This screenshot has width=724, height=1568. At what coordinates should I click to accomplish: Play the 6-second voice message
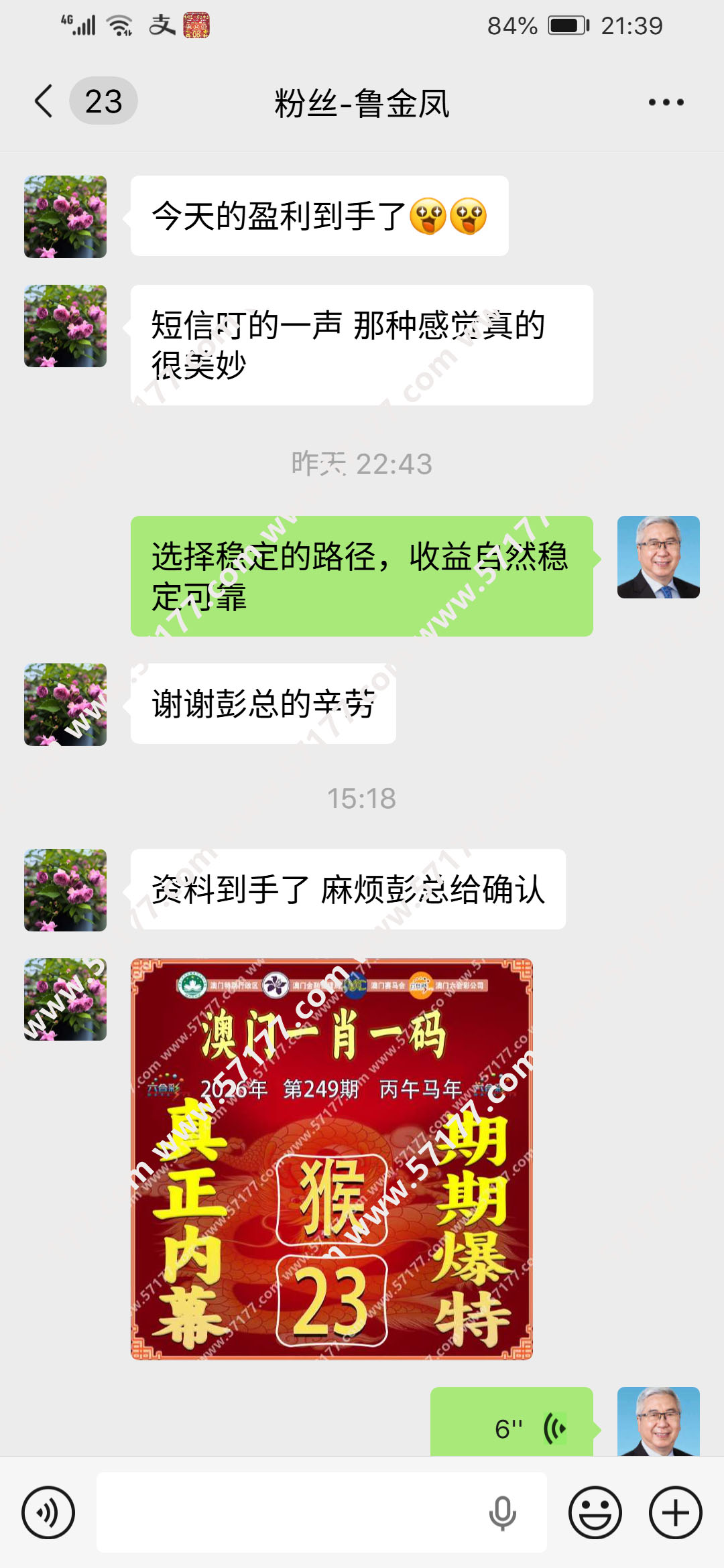(511, 1421)
